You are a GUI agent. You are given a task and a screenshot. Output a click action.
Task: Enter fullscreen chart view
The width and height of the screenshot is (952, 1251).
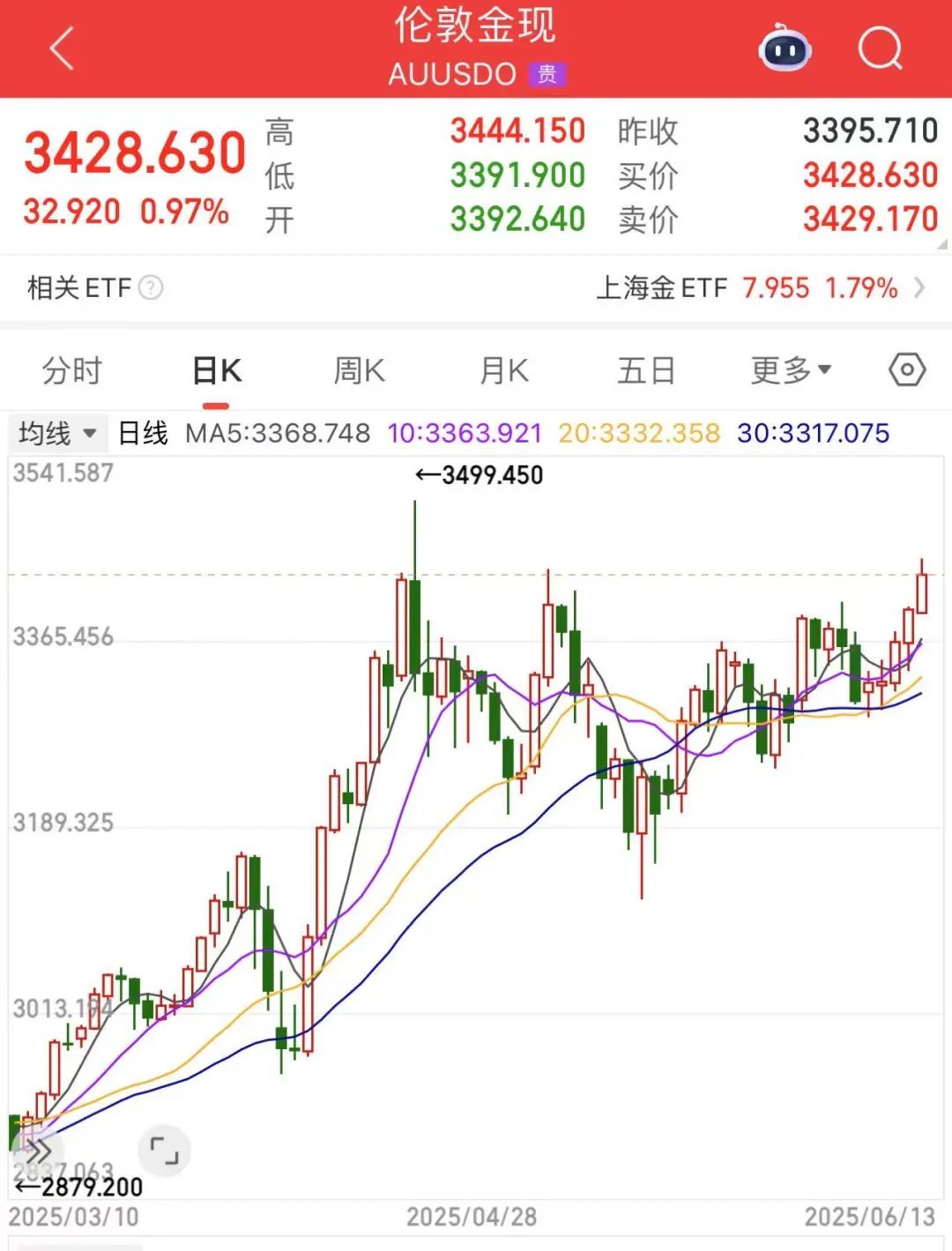tap(164, 1150)
